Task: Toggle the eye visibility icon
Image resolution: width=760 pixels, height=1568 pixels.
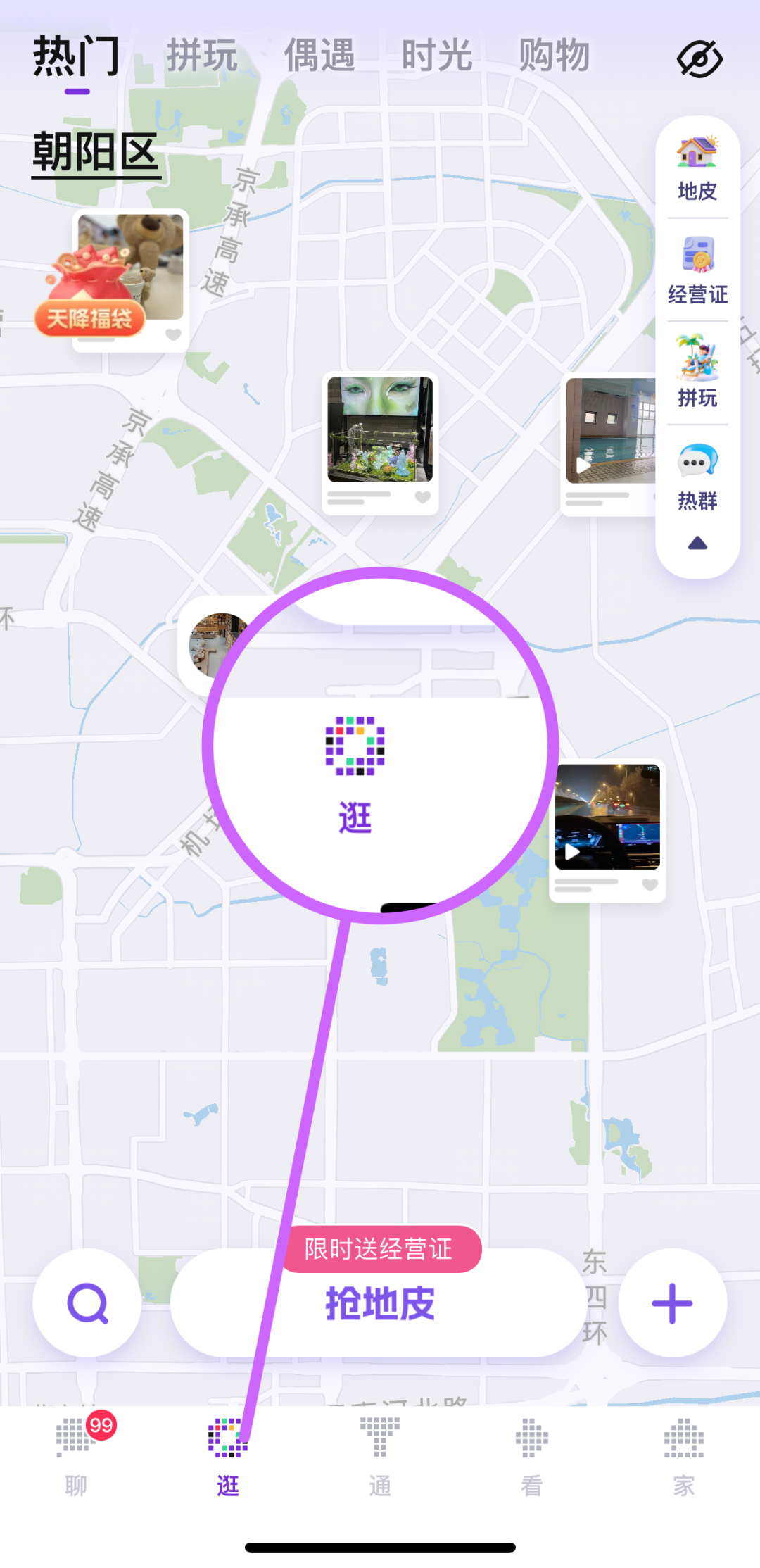Action: (699, 59)
